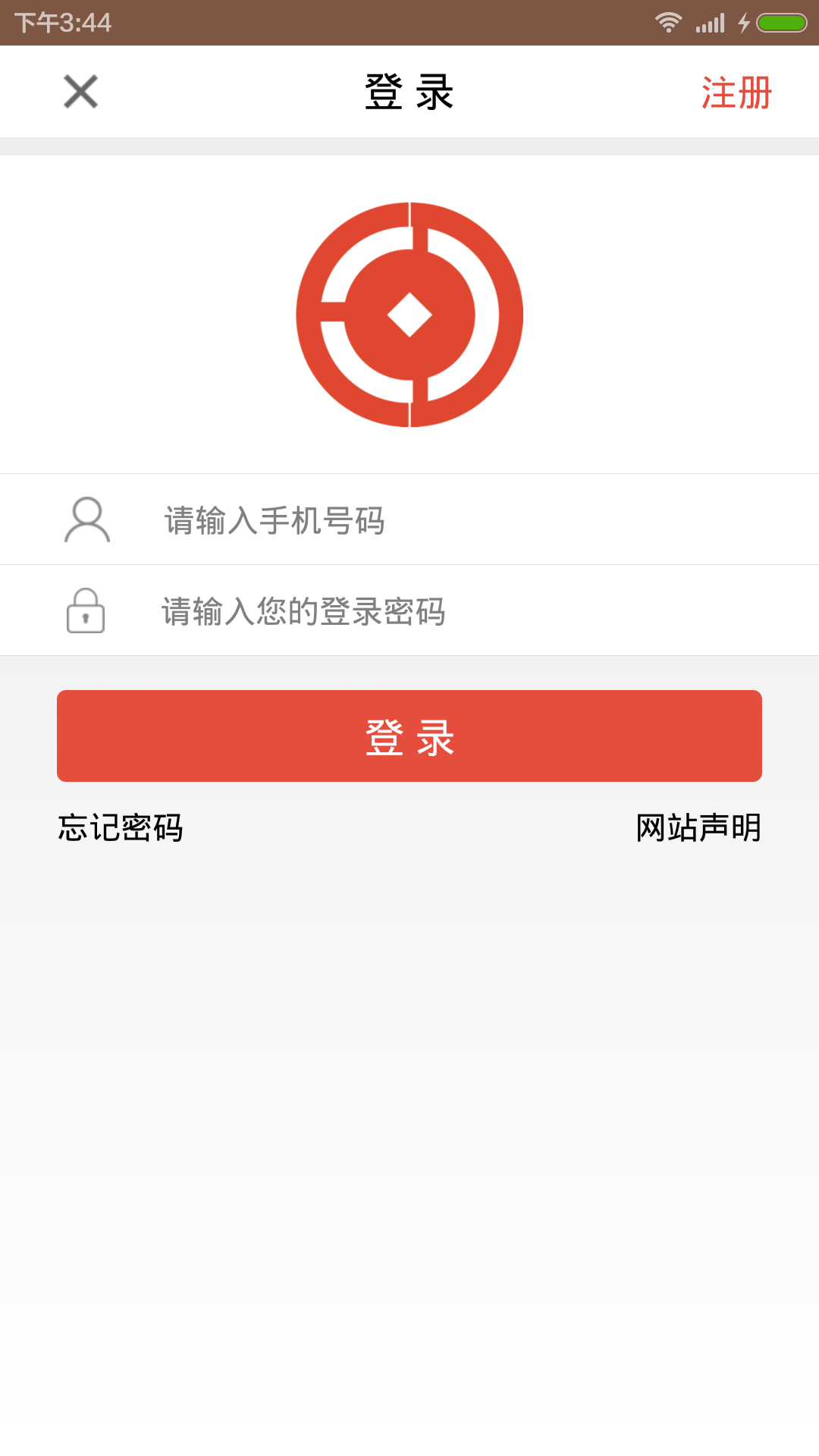The width and height of the screenshot is (819, 1456).
Task: Click the padlock icon beside password field
Action: pyautogui.click(x=85, y=610)
